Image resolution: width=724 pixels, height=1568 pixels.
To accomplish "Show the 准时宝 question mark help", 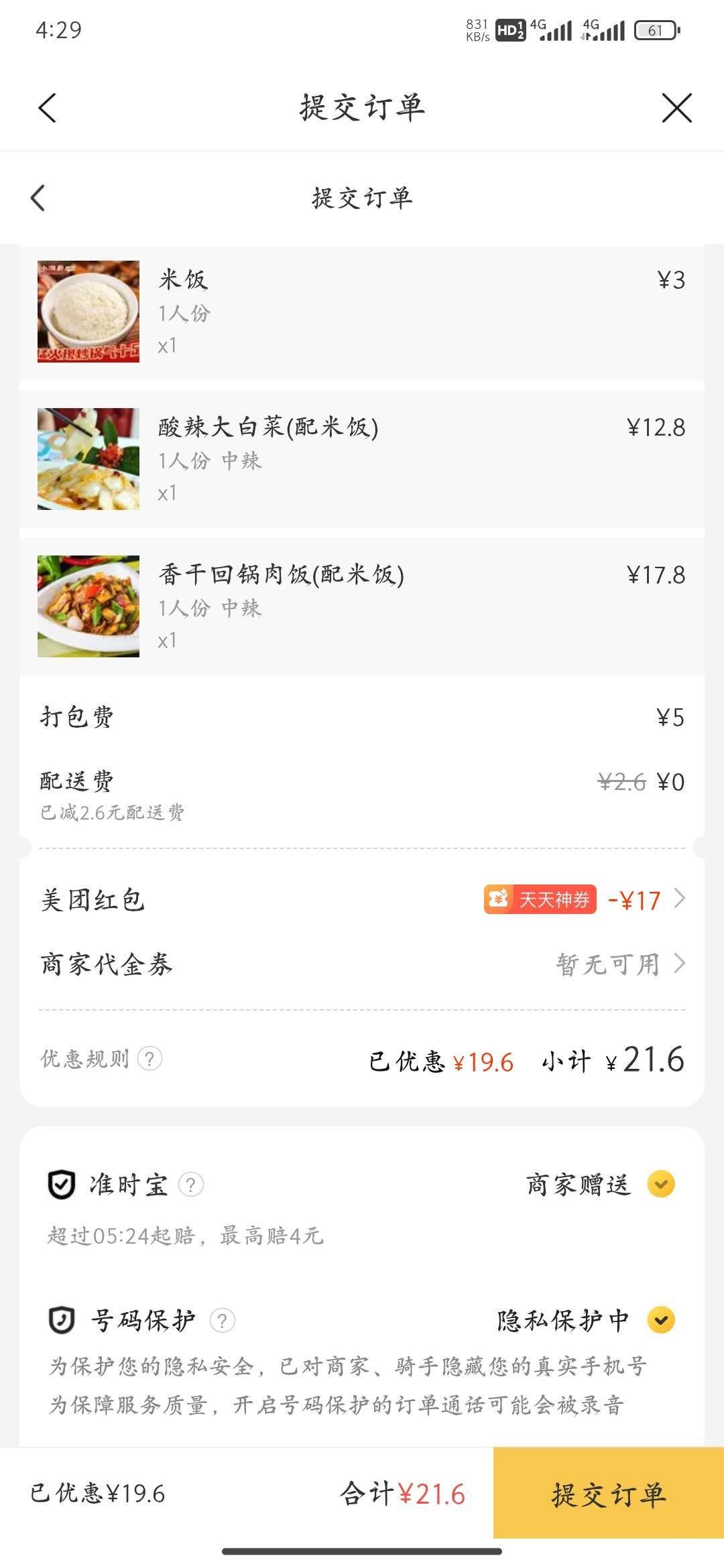I will (x=191, y=1185).
